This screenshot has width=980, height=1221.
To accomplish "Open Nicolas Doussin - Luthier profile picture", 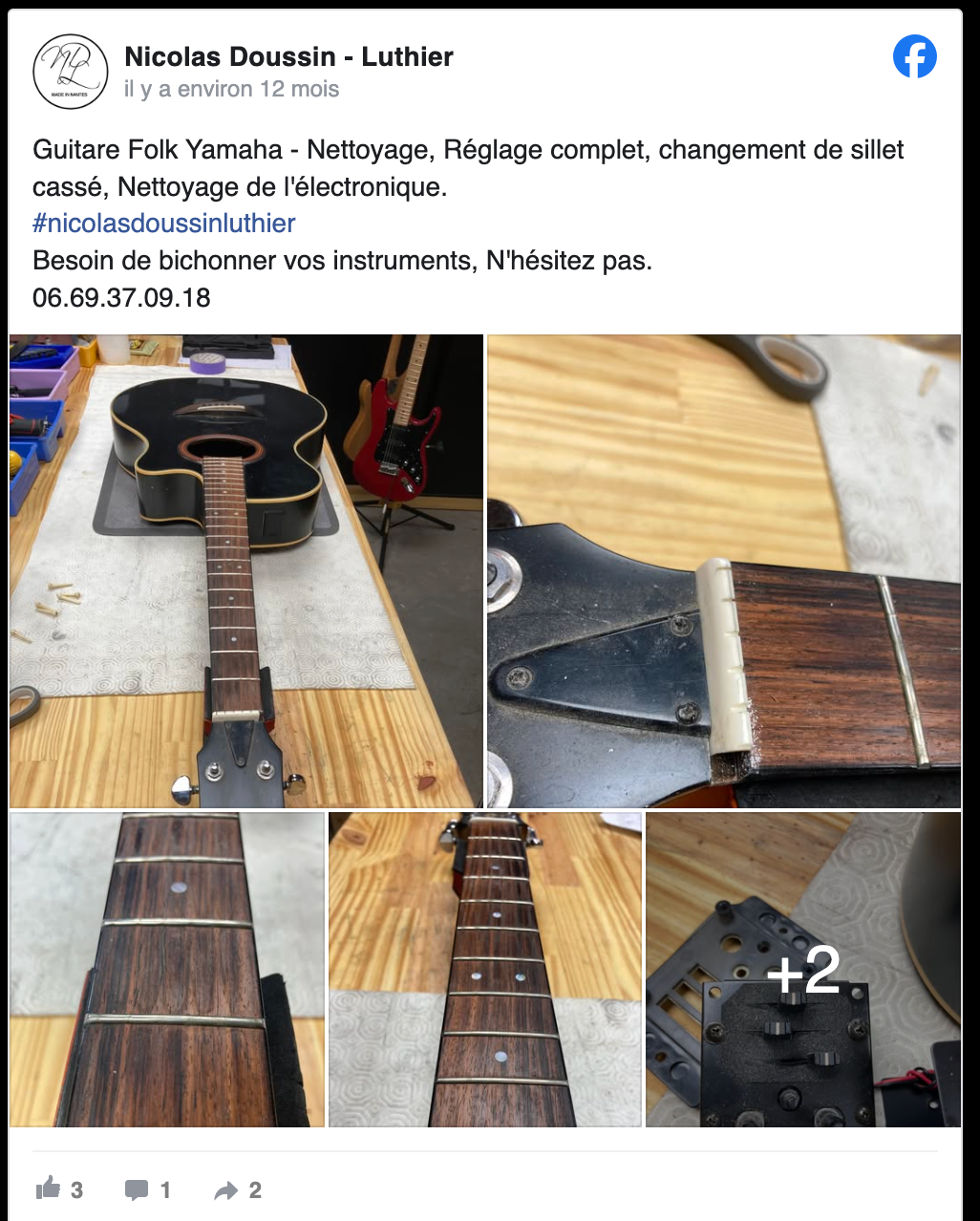I will click(70, 72).
